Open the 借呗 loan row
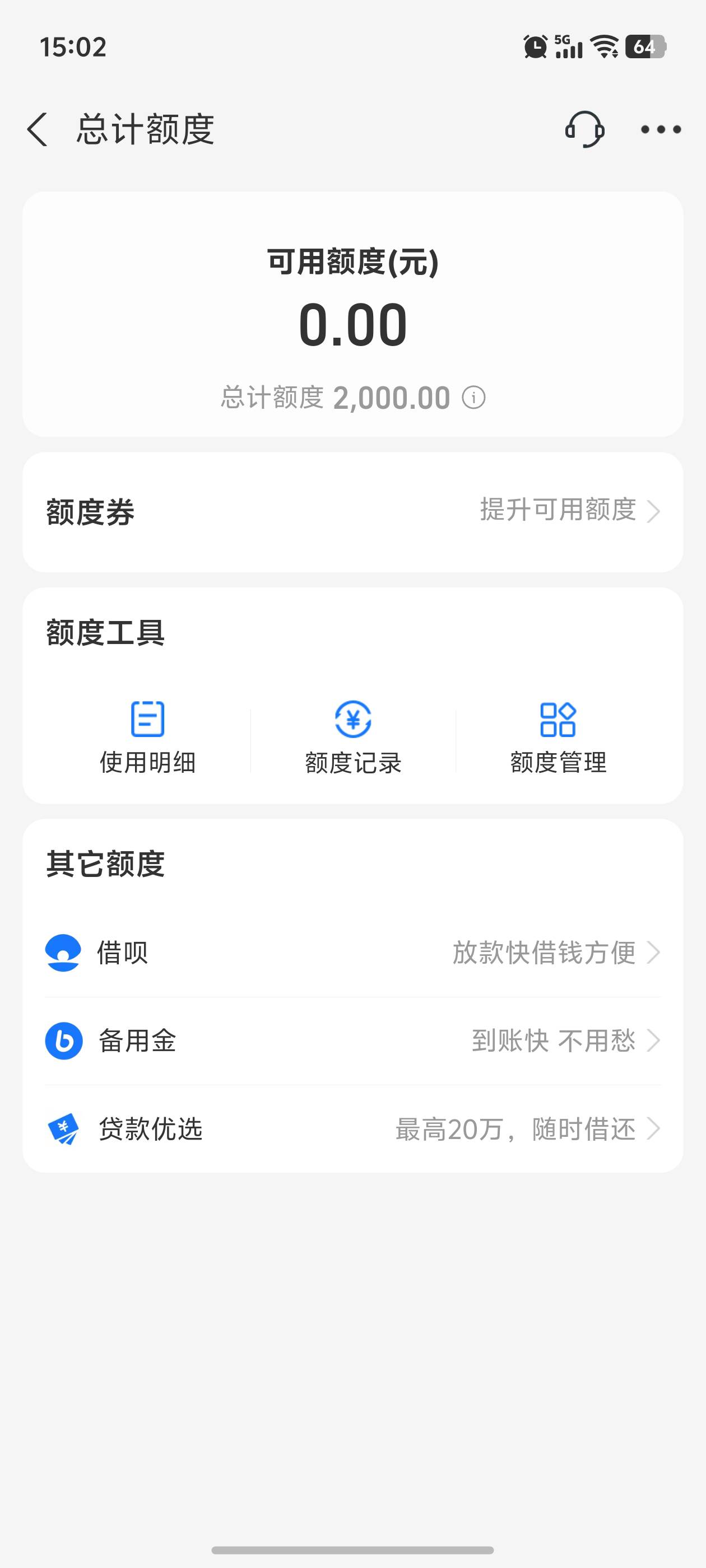 coord(352,953)
